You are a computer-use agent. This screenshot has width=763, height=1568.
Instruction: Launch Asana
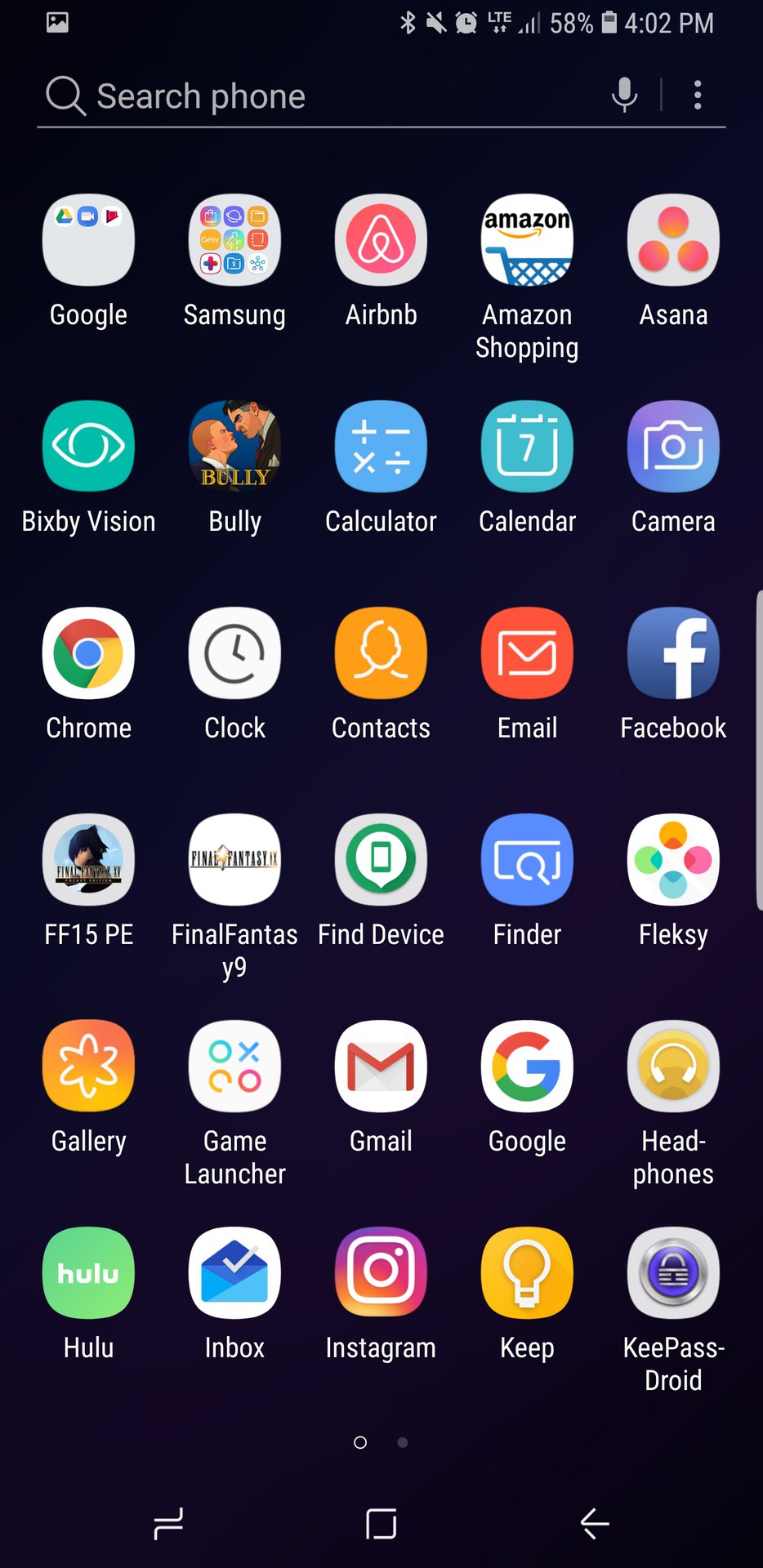coord(673,241)
